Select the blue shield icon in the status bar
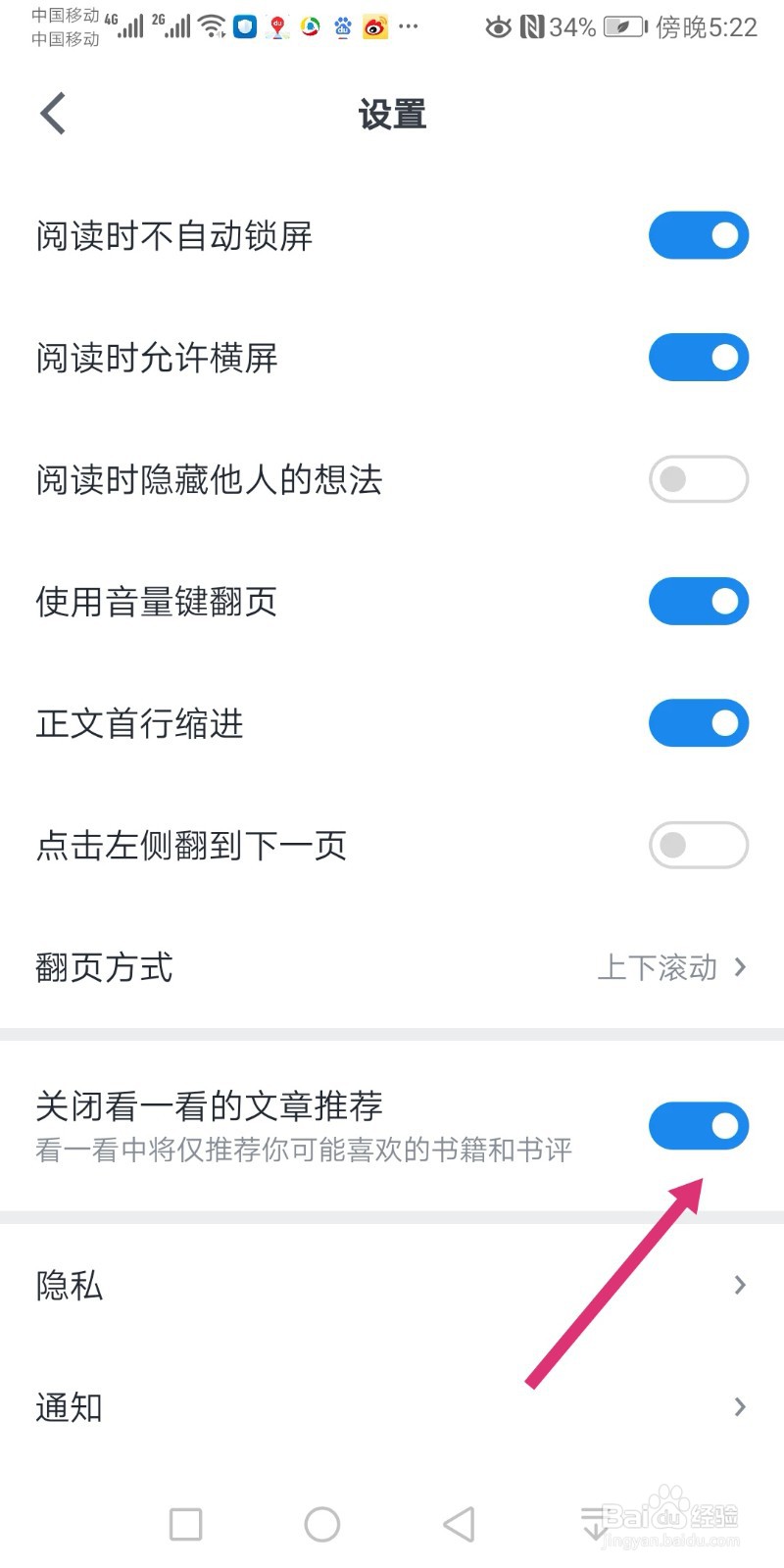This screenshot has width=784, height=1568. pyautogui.click(x=247, y=27)
